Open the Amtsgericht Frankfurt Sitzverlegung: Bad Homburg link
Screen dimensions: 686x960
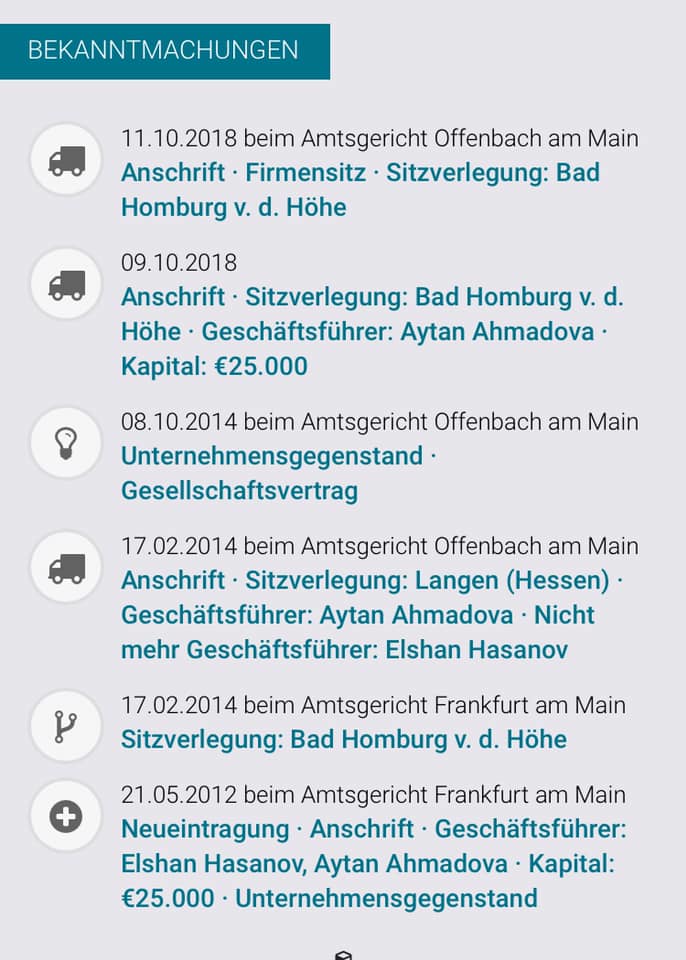pyautogui.click(x=344, y=739)
